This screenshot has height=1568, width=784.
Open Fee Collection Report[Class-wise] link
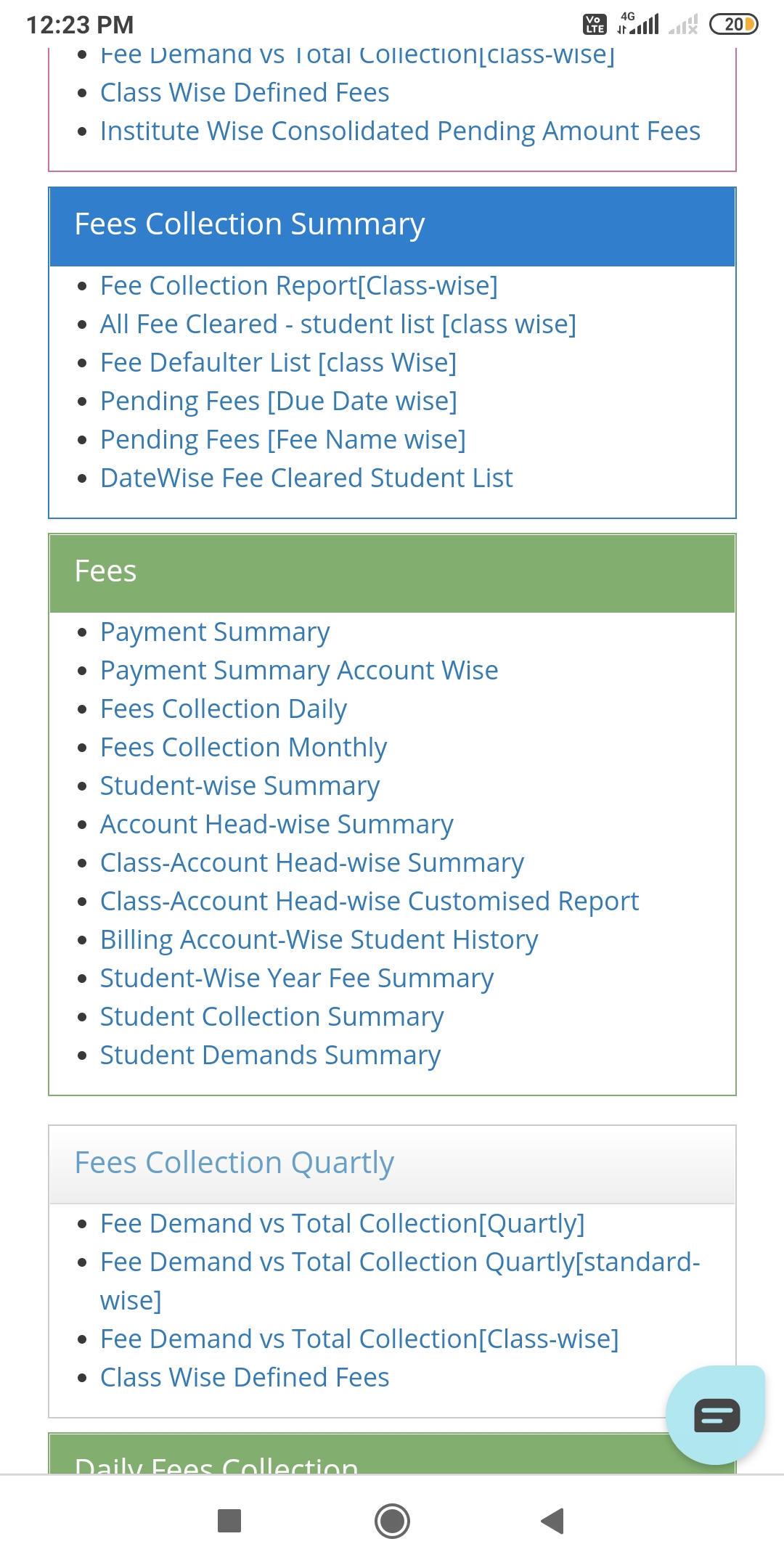[299, 286]
